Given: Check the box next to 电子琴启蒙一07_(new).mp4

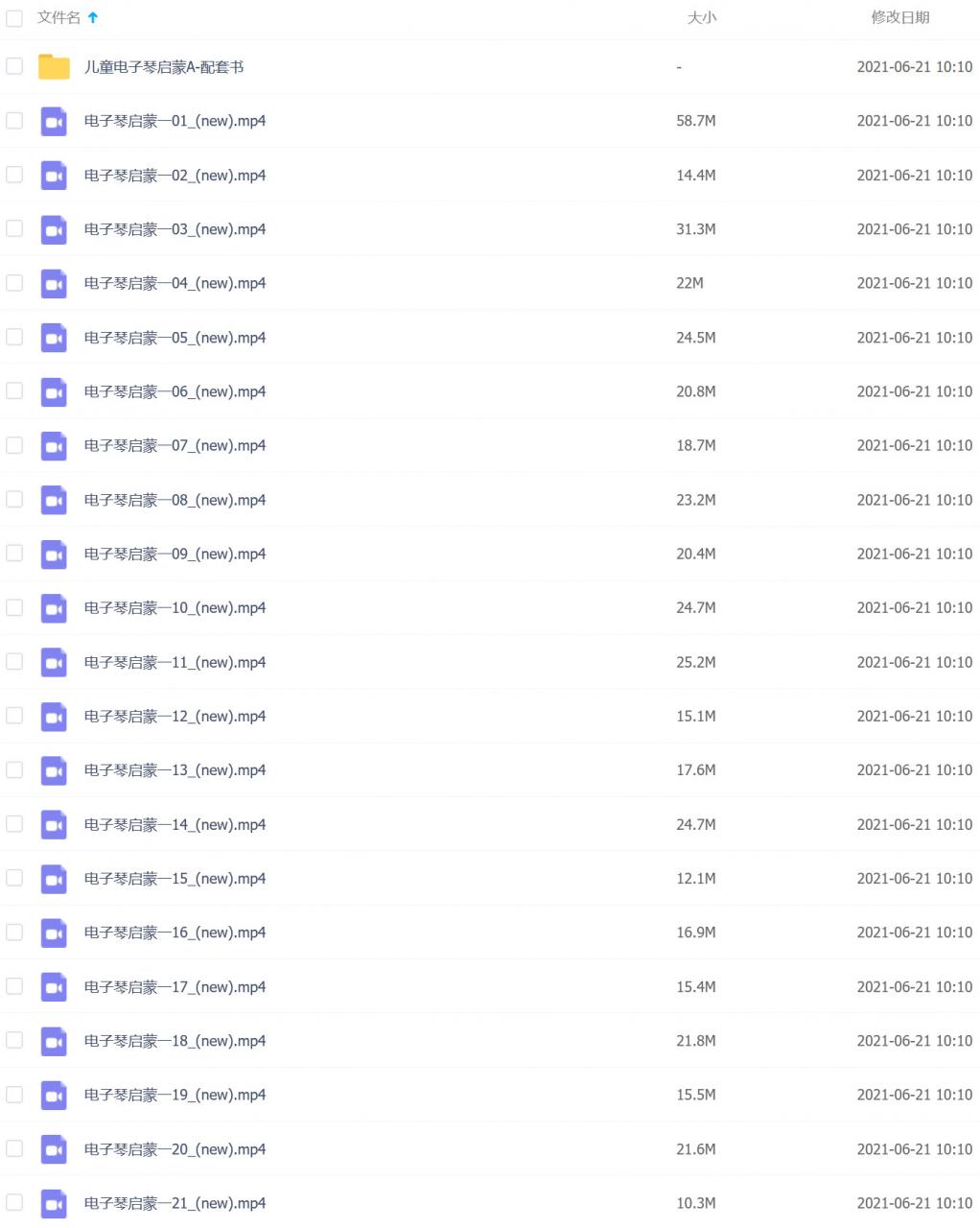Looking at the screenshot, I should click(14, 445).
